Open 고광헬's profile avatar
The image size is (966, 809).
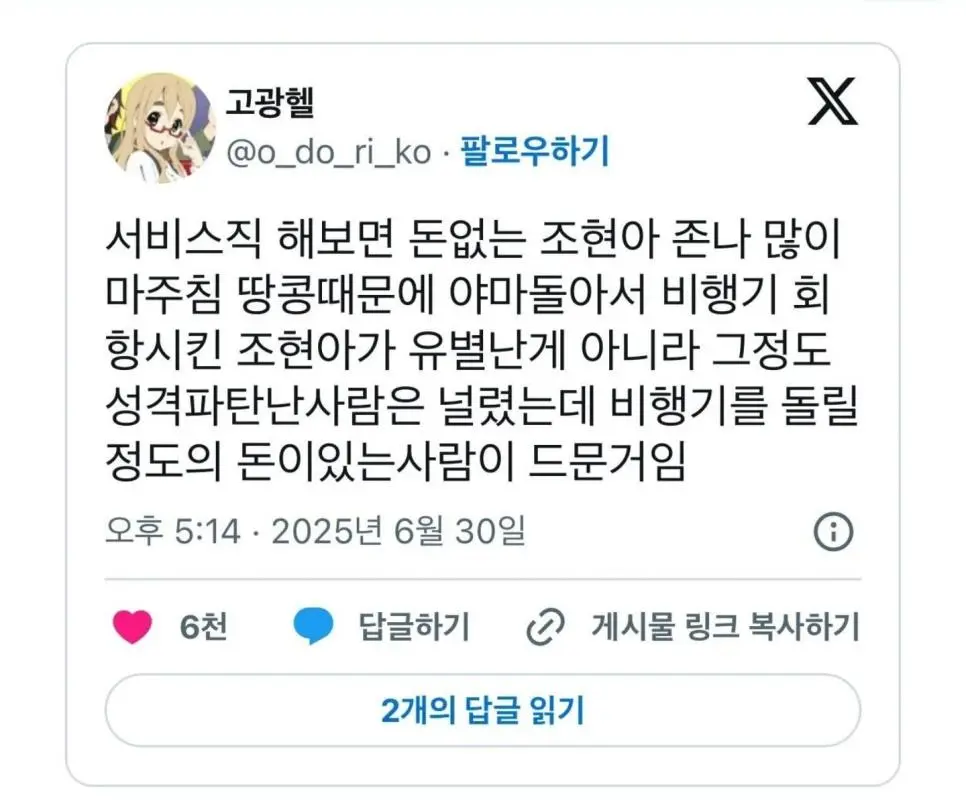pyautogui.click(x=160, y=127)
